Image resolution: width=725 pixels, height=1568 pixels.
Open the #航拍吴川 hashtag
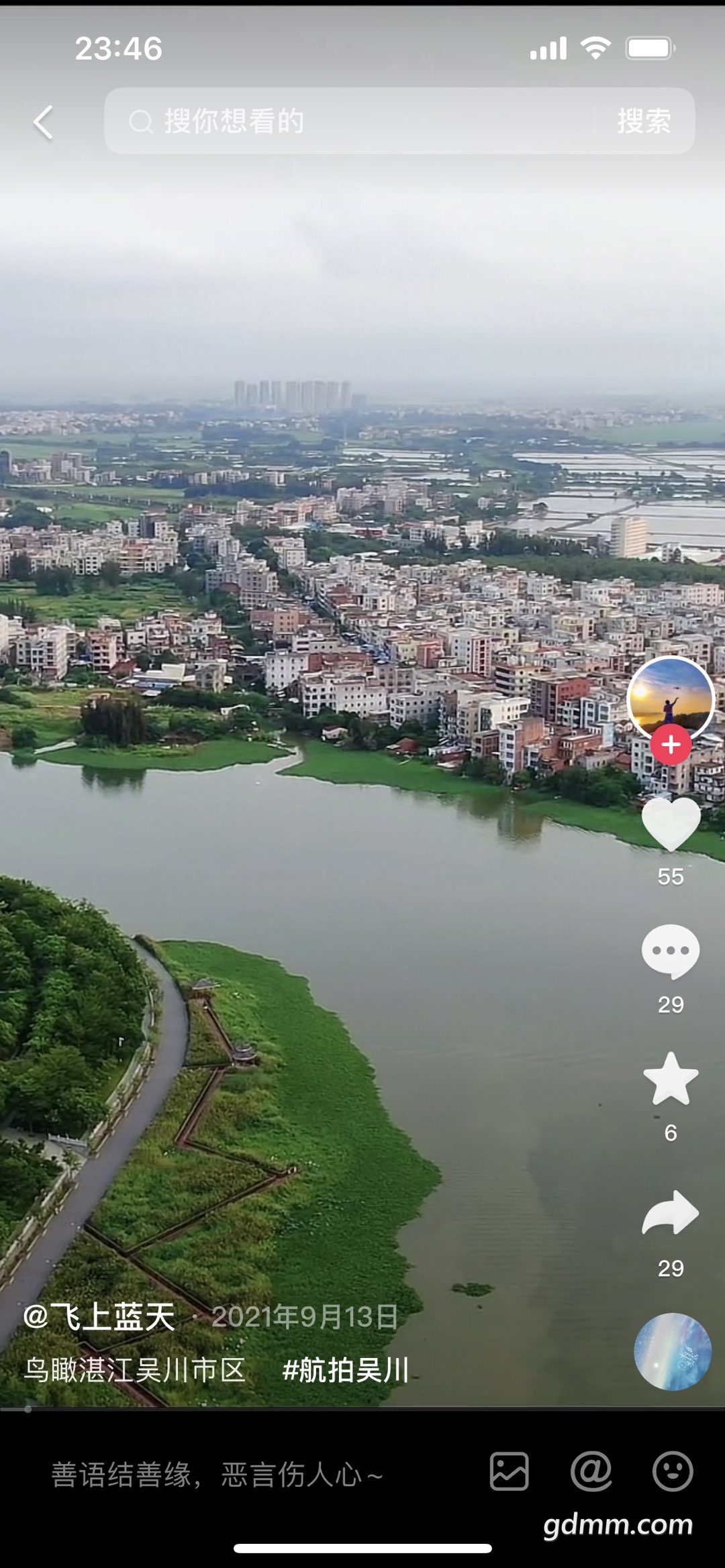pyautogui.click(x=346, y=1370)
